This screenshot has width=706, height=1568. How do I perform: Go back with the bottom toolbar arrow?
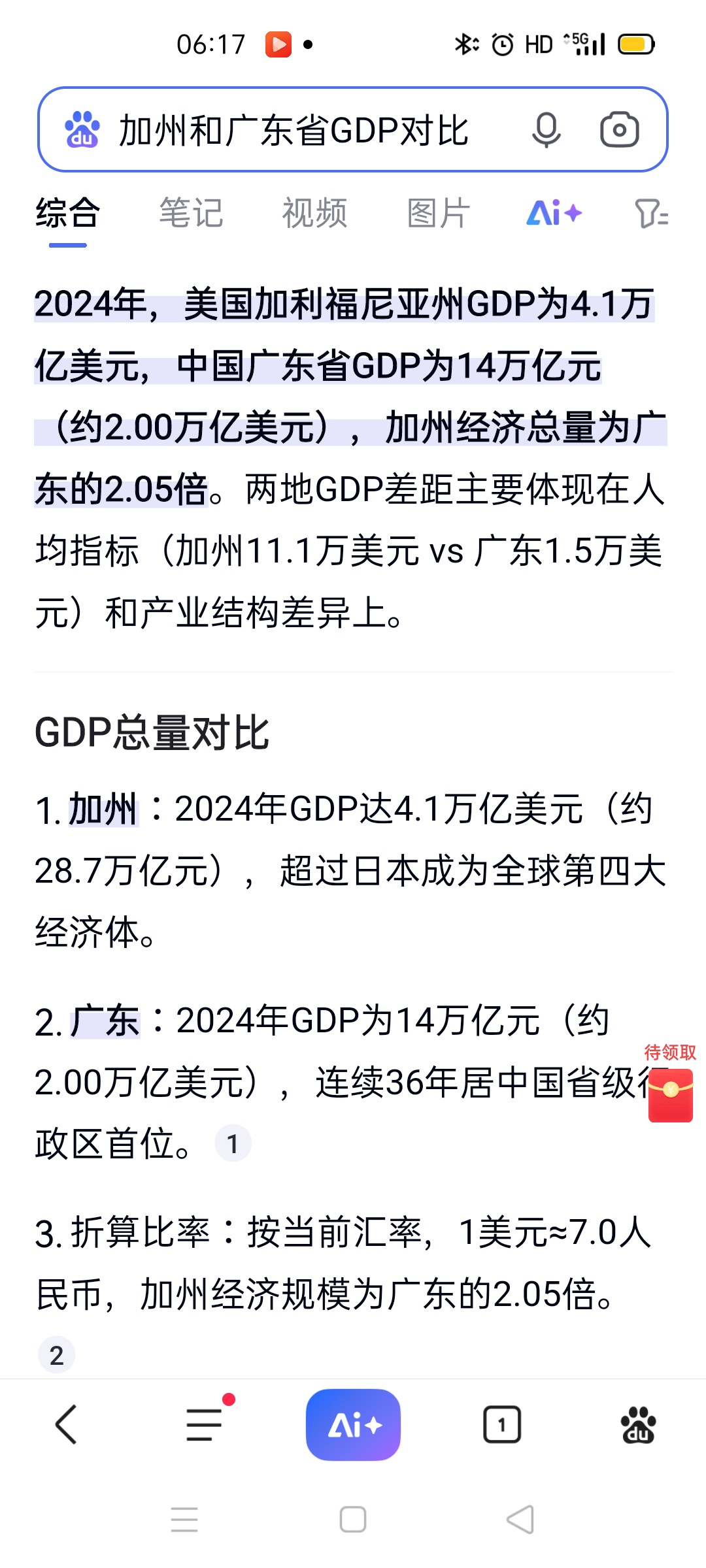click(66, 1425)
